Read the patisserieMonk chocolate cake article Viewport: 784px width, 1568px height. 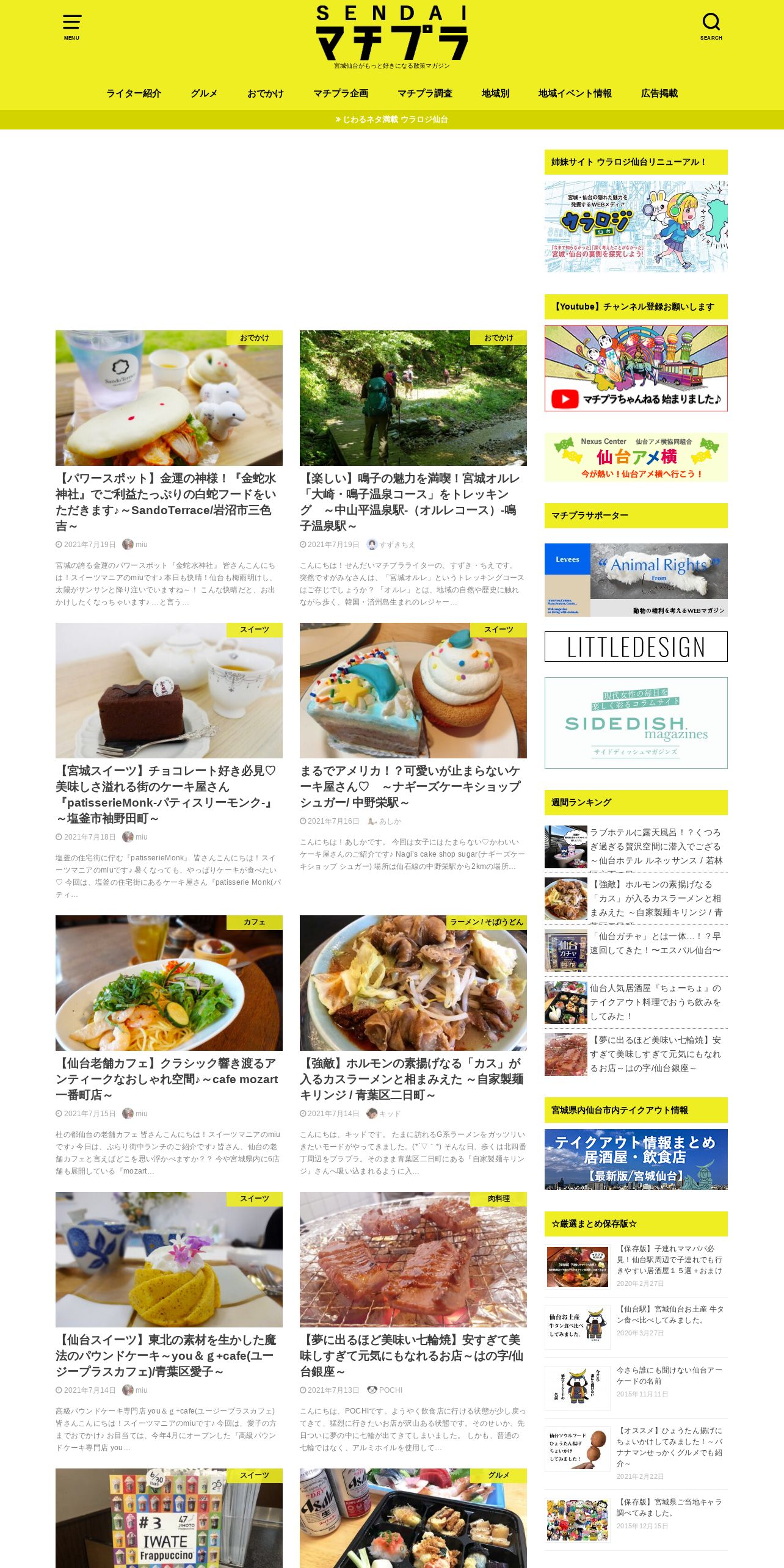coord(165,794)
